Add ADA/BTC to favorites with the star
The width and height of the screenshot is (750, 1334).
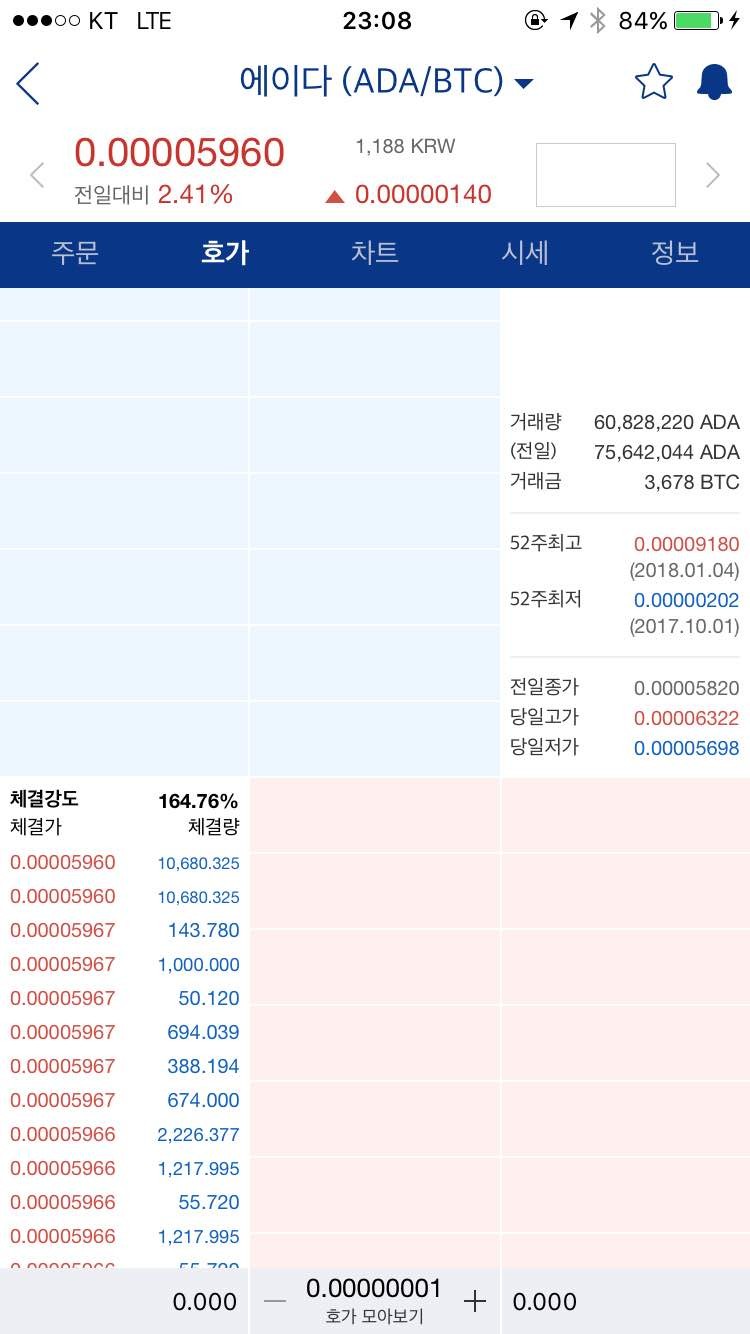click(x=654, y=82)
